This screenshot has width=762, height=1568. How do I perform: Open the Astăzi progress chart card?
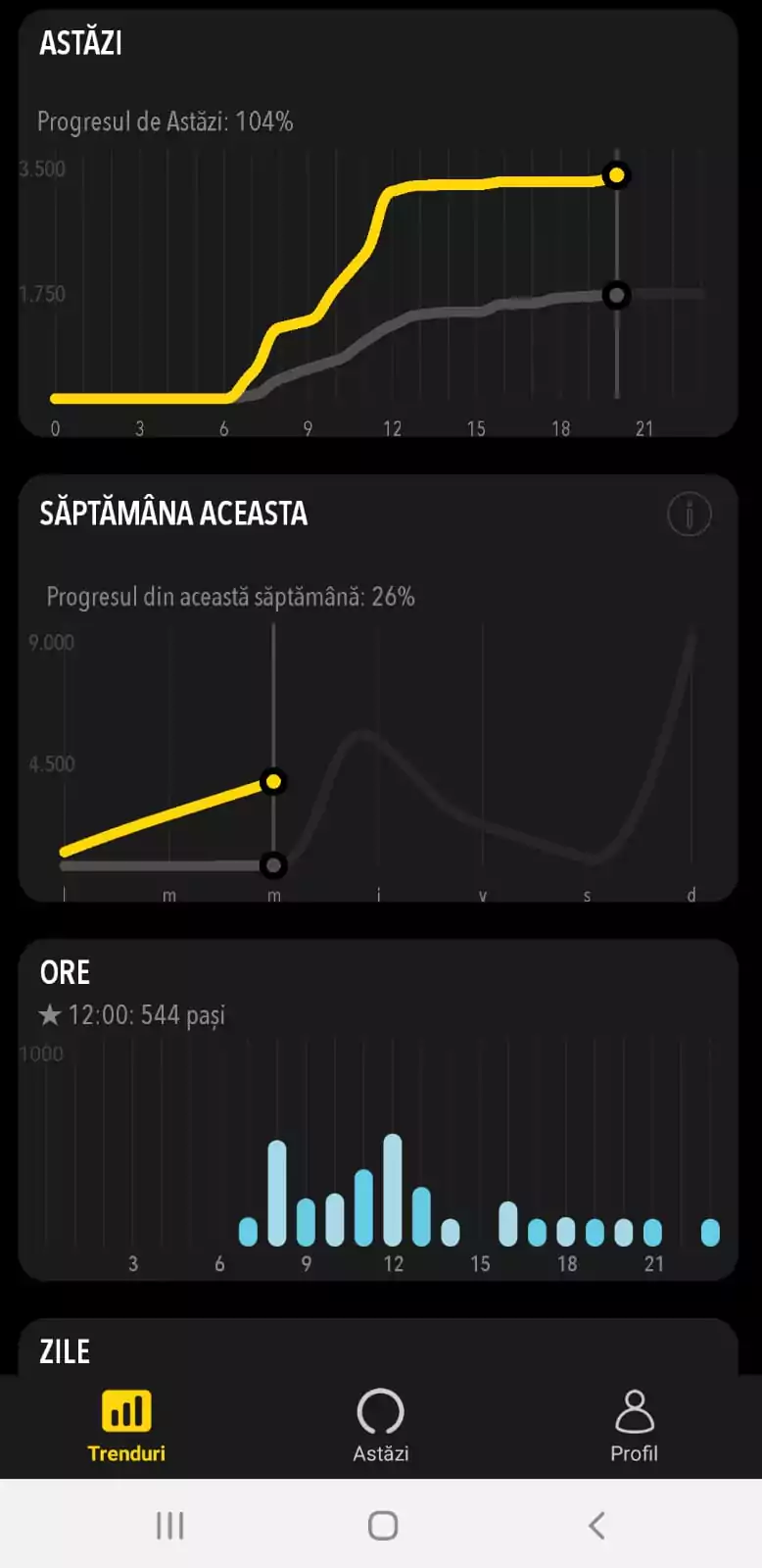[x=378, y=223]
